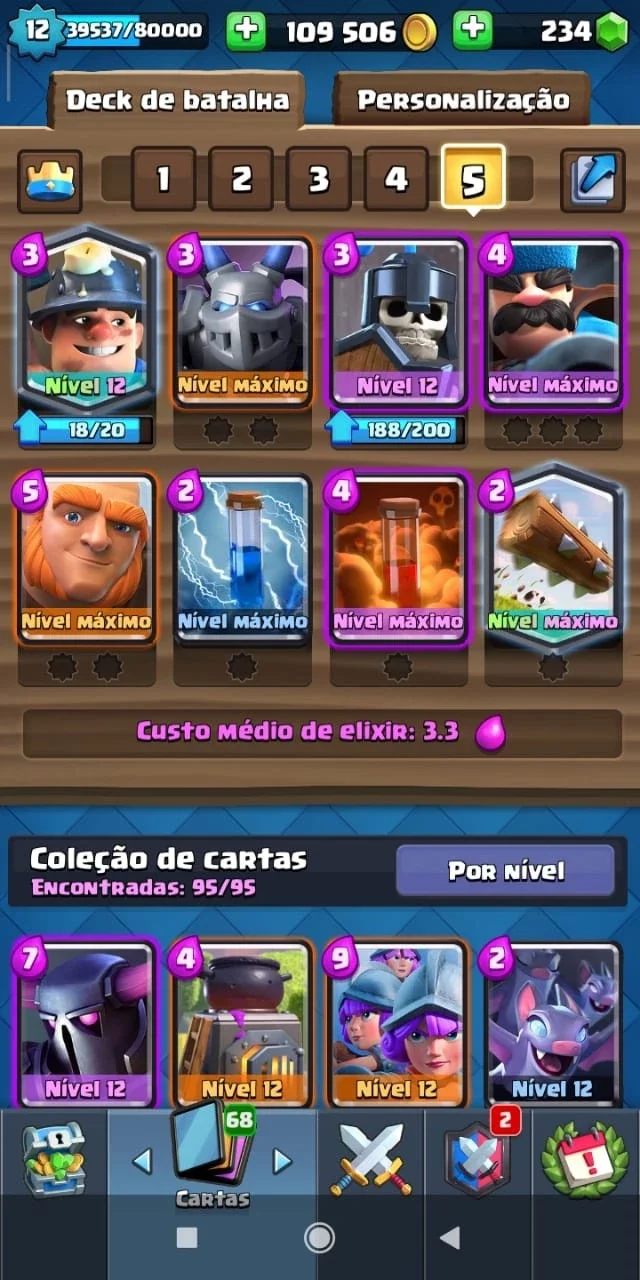The height and width of the screenshot is (1280, 640).
Task: Tap the Android back button
Action: (450, 1238)
